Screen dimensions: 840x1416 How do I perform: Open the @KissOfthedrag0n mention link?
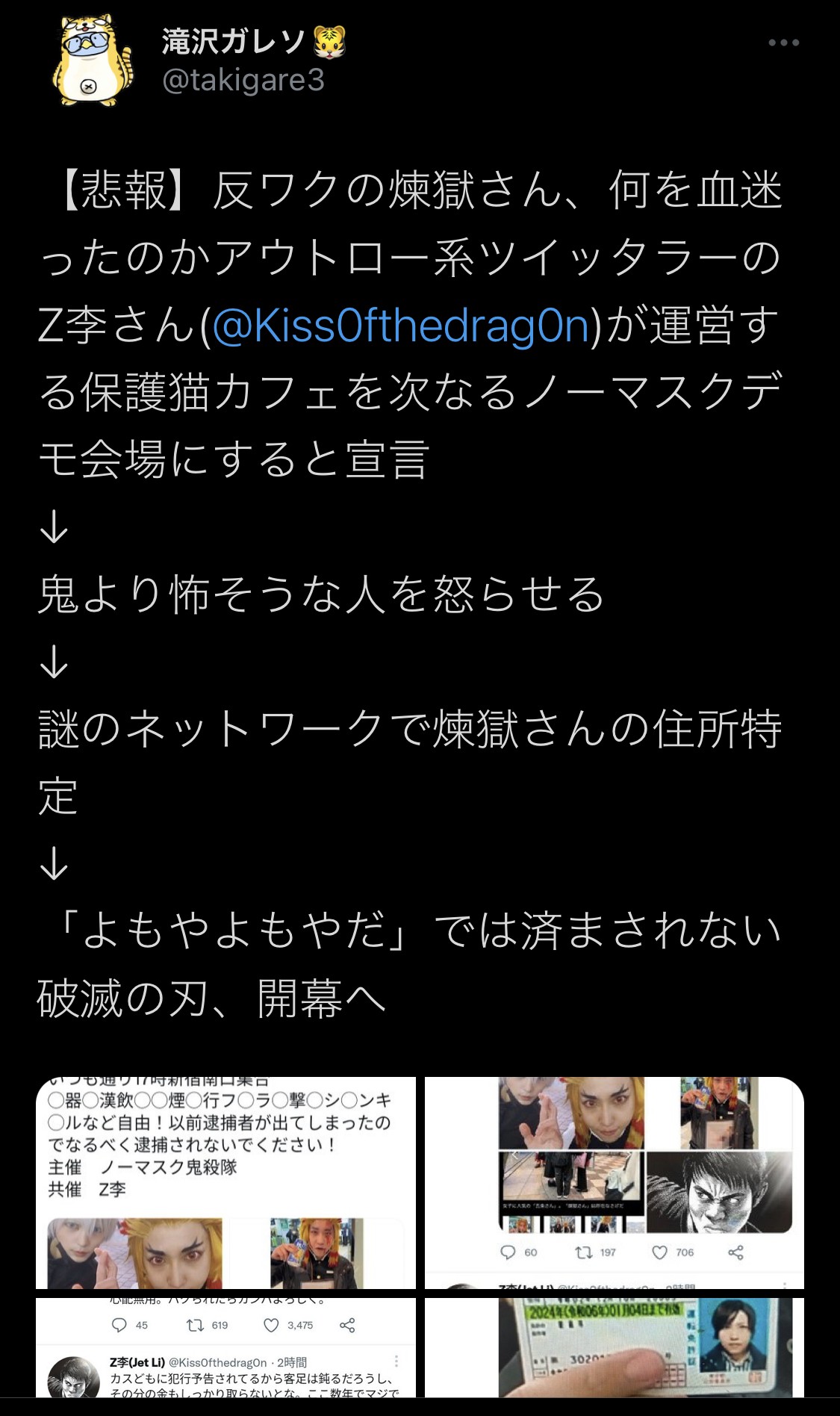click(401, 326)
